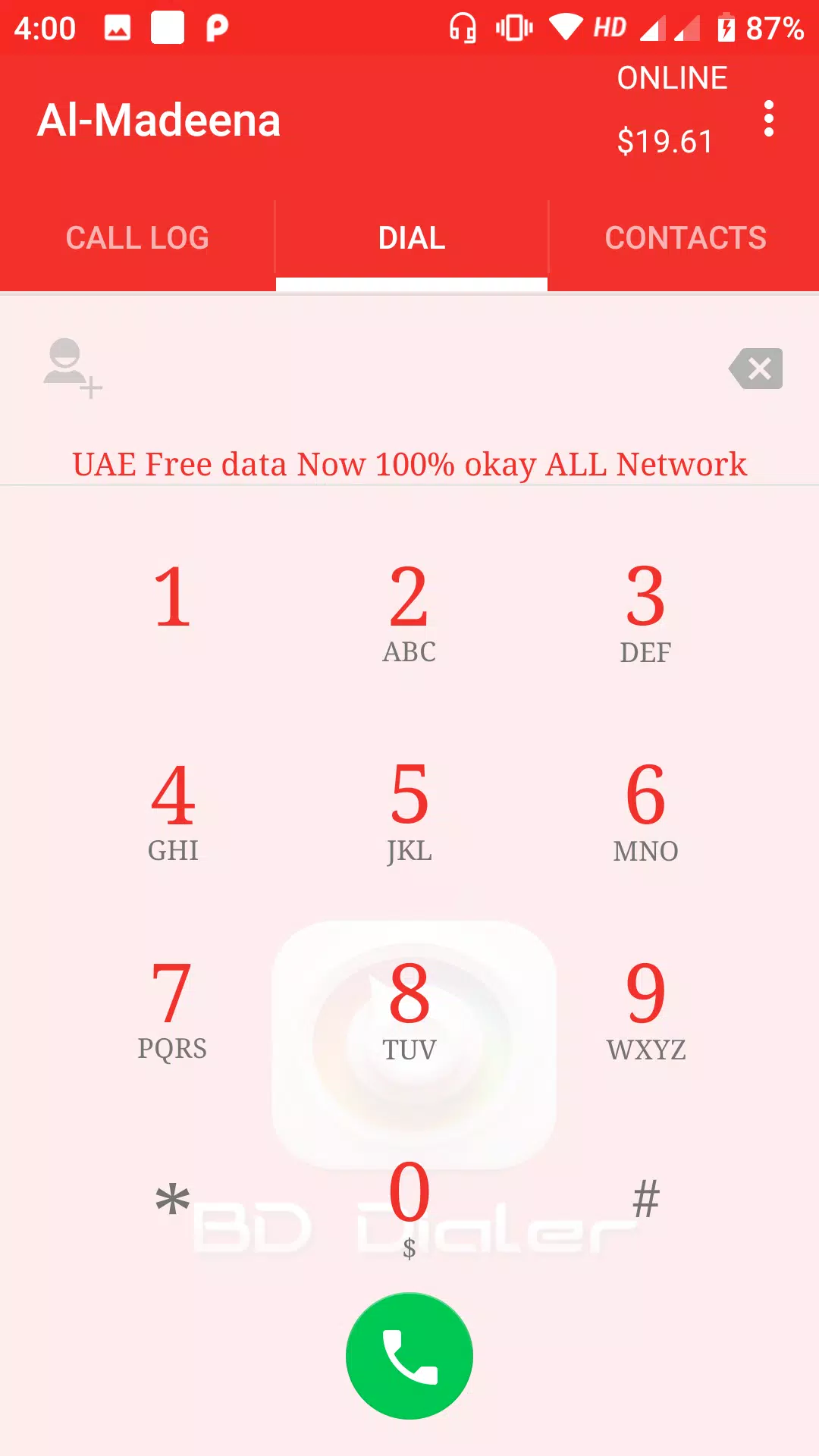This screenshot has width=819, height=1456.
Task: Switch to the Contacts tab
Action: point(685,238)
